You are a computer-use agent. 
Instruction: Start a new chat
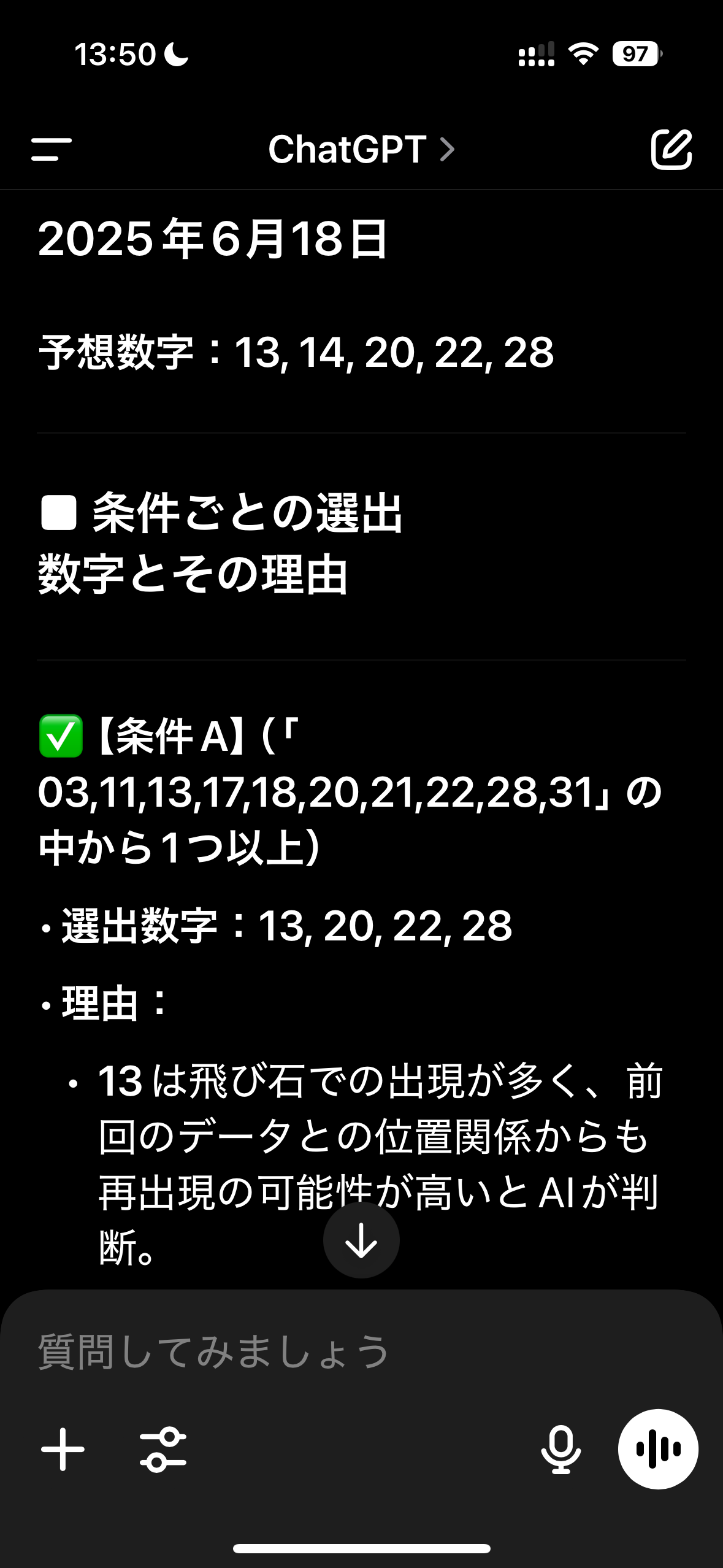(x=671, y=149)
